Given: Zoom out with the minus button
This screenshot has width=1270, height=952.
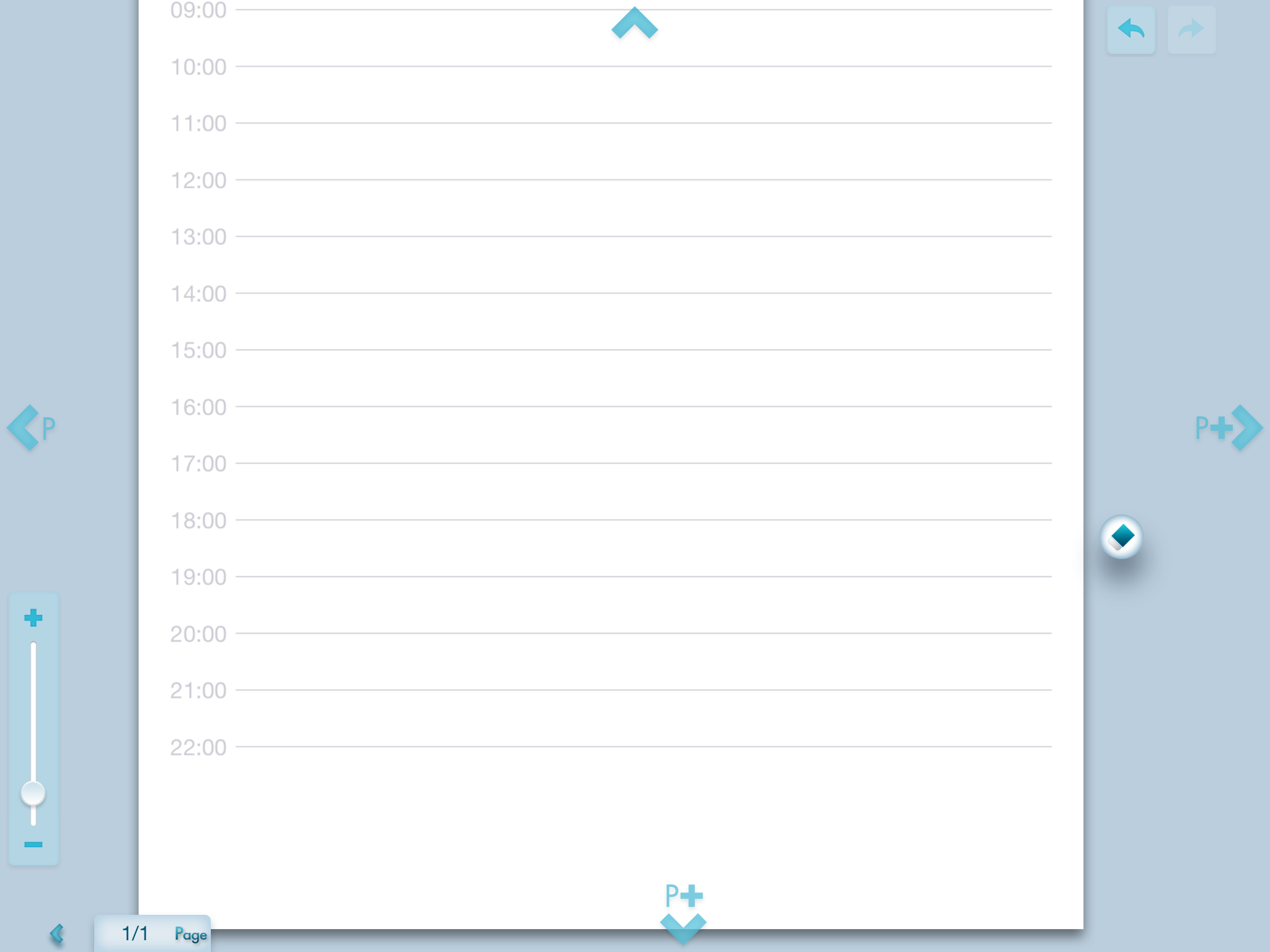Looking at the screenshot, I should [33, 844].
